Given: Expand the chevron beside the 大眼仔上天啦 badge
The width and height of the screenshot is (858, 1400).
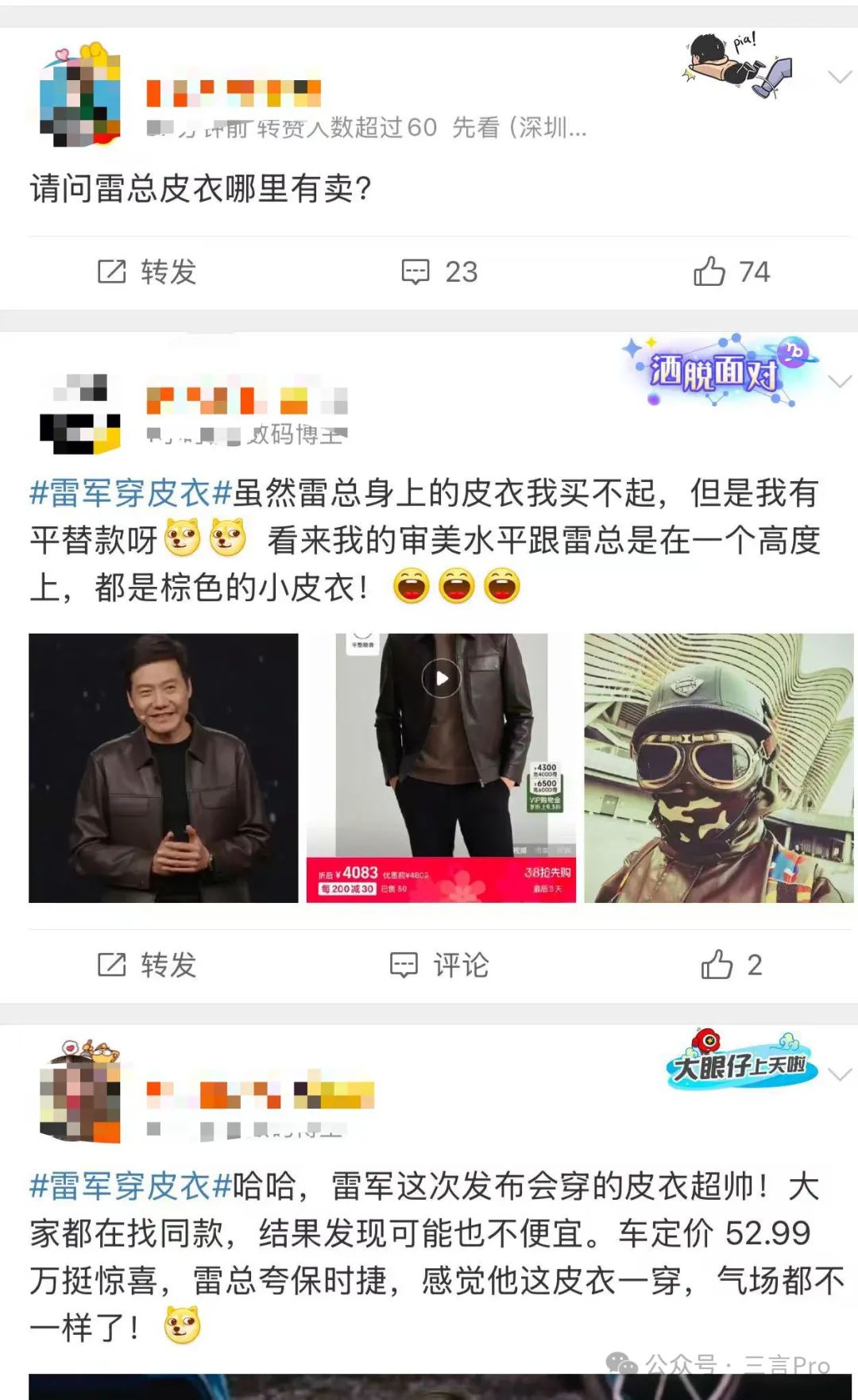Looking at the screenshot, I should click(839, 1074).
